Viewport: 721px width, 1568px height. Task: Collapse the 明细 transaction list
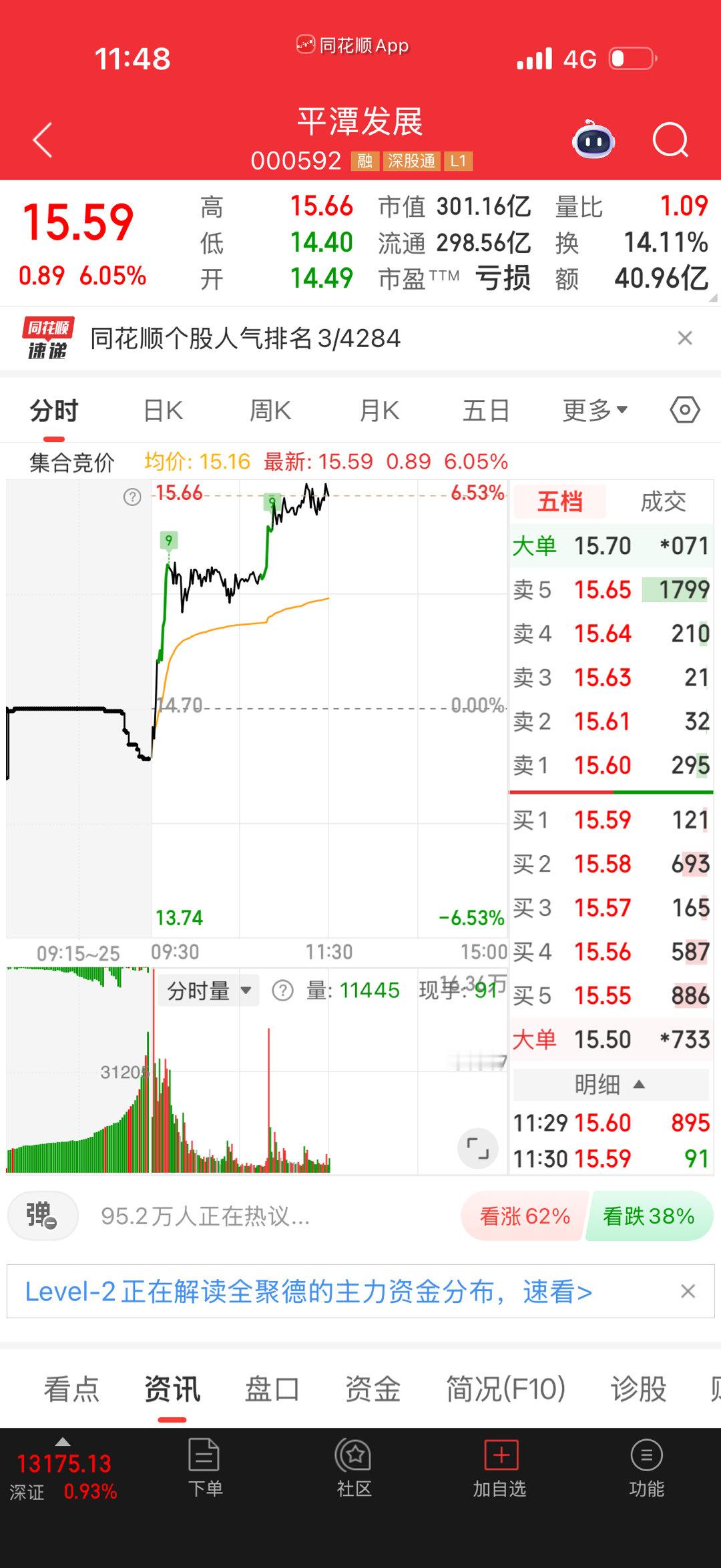[x=610, y=1086]
